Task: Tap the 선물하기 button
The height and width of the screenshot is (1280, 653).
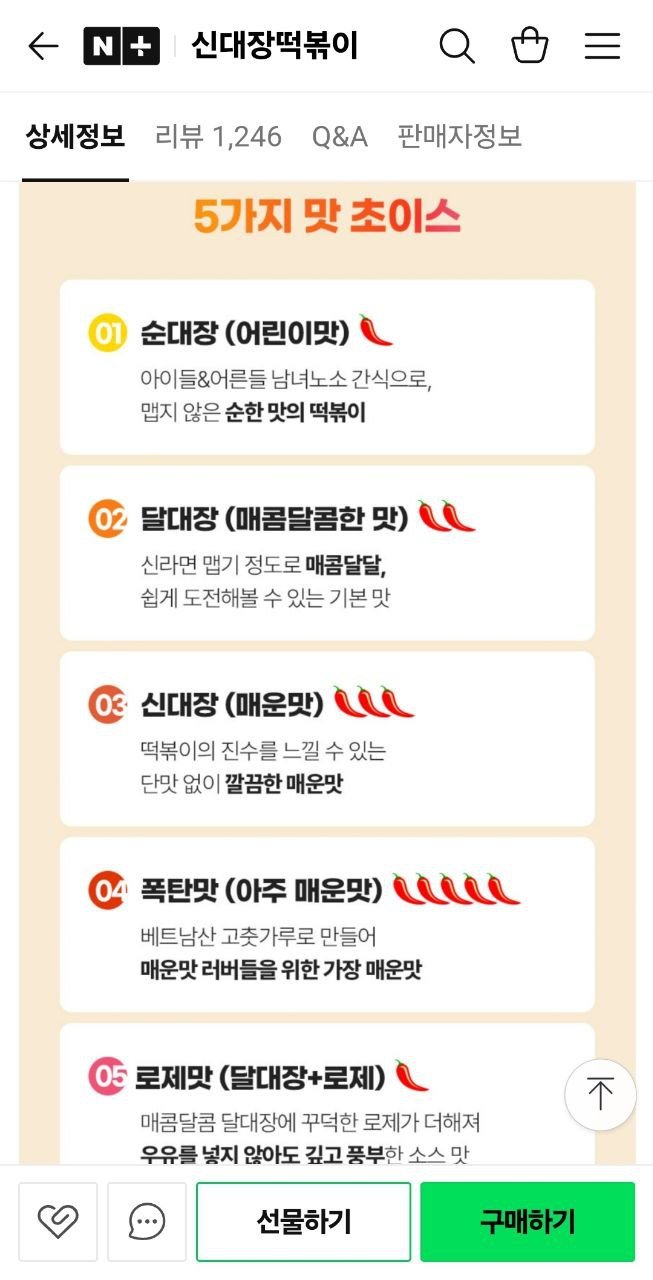Action: 303,1221
